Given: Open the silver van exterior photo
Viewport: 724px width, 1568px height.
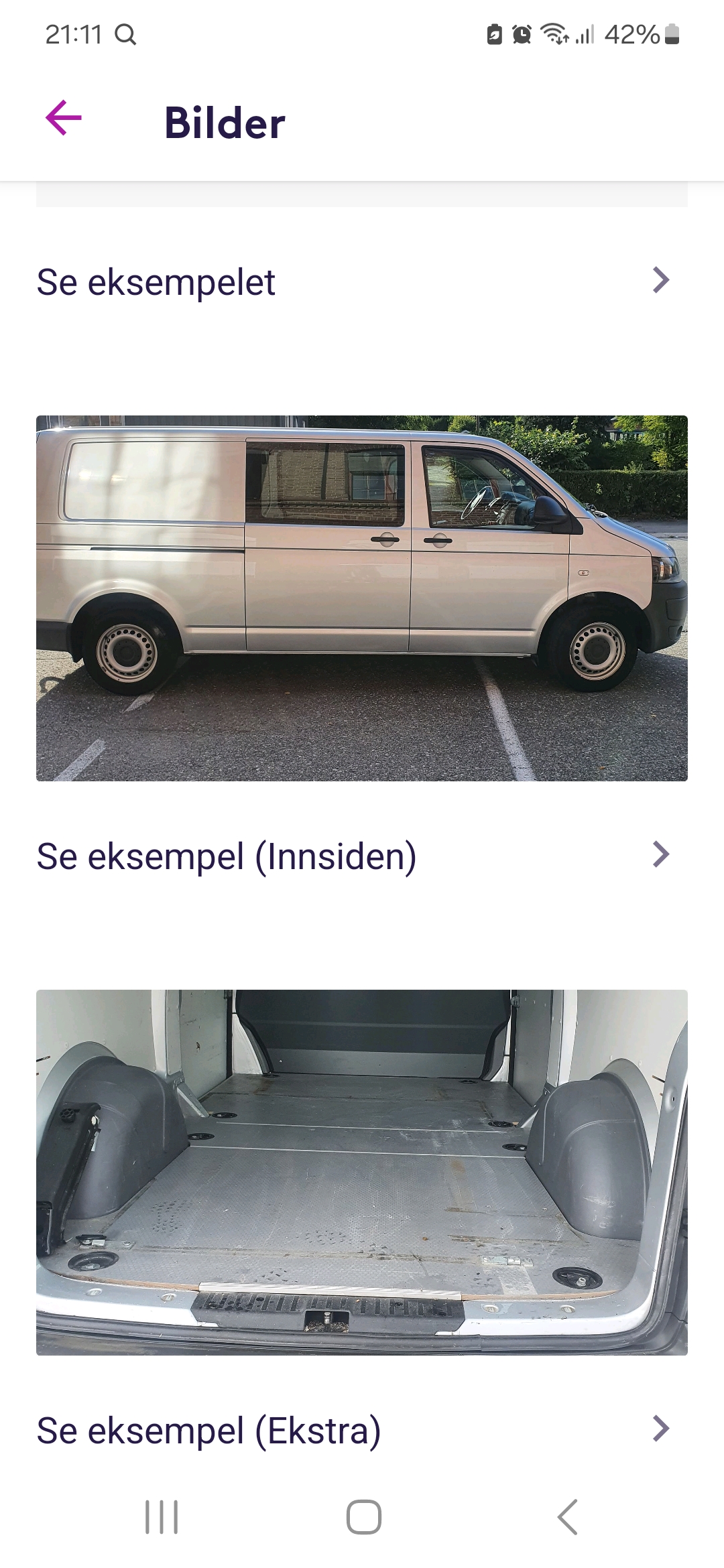Looking at the screenshot, I should tap(362, 598).
